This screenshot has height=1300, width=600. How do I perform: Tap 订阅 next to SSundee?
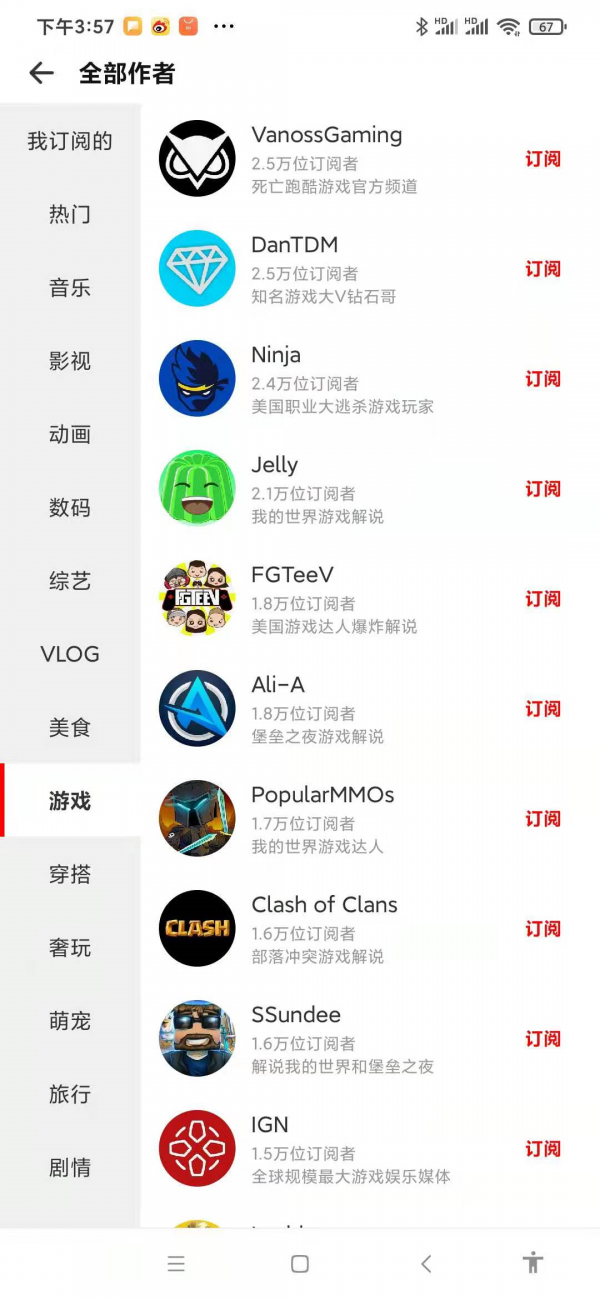[543, 1039]
